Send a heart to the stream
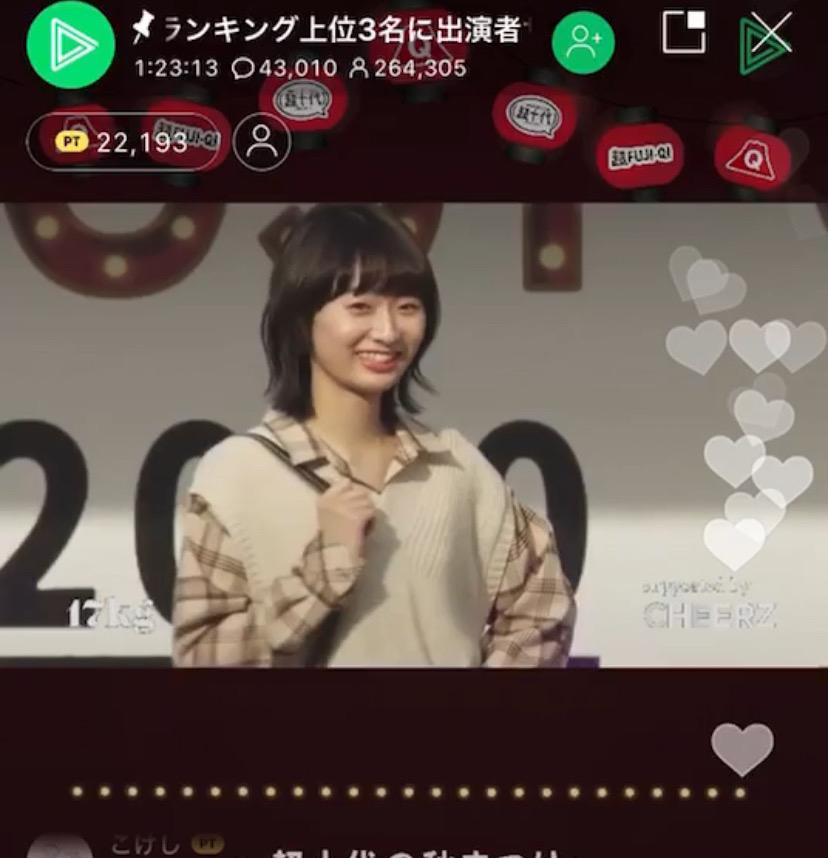The height and width of the screenshot is (858, 828). (742, 748)
